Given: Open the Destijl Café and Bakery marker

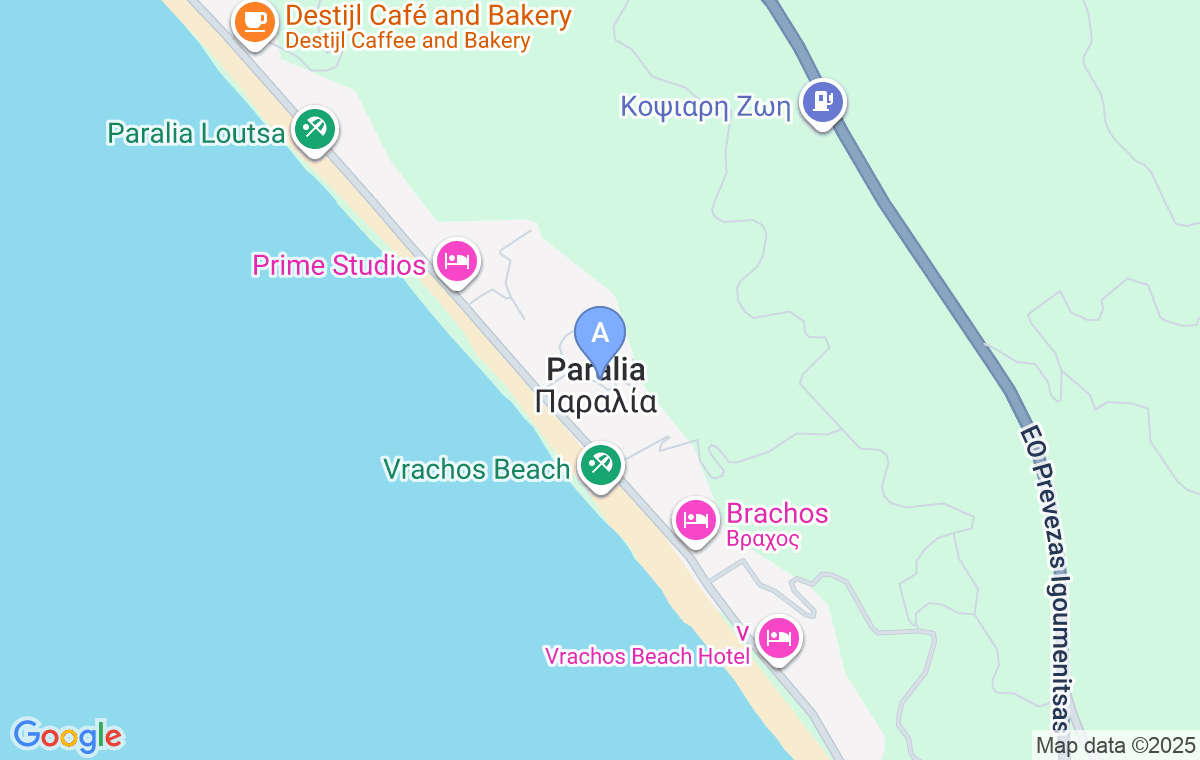Looking at the screenshot, I should pos(255,20).
